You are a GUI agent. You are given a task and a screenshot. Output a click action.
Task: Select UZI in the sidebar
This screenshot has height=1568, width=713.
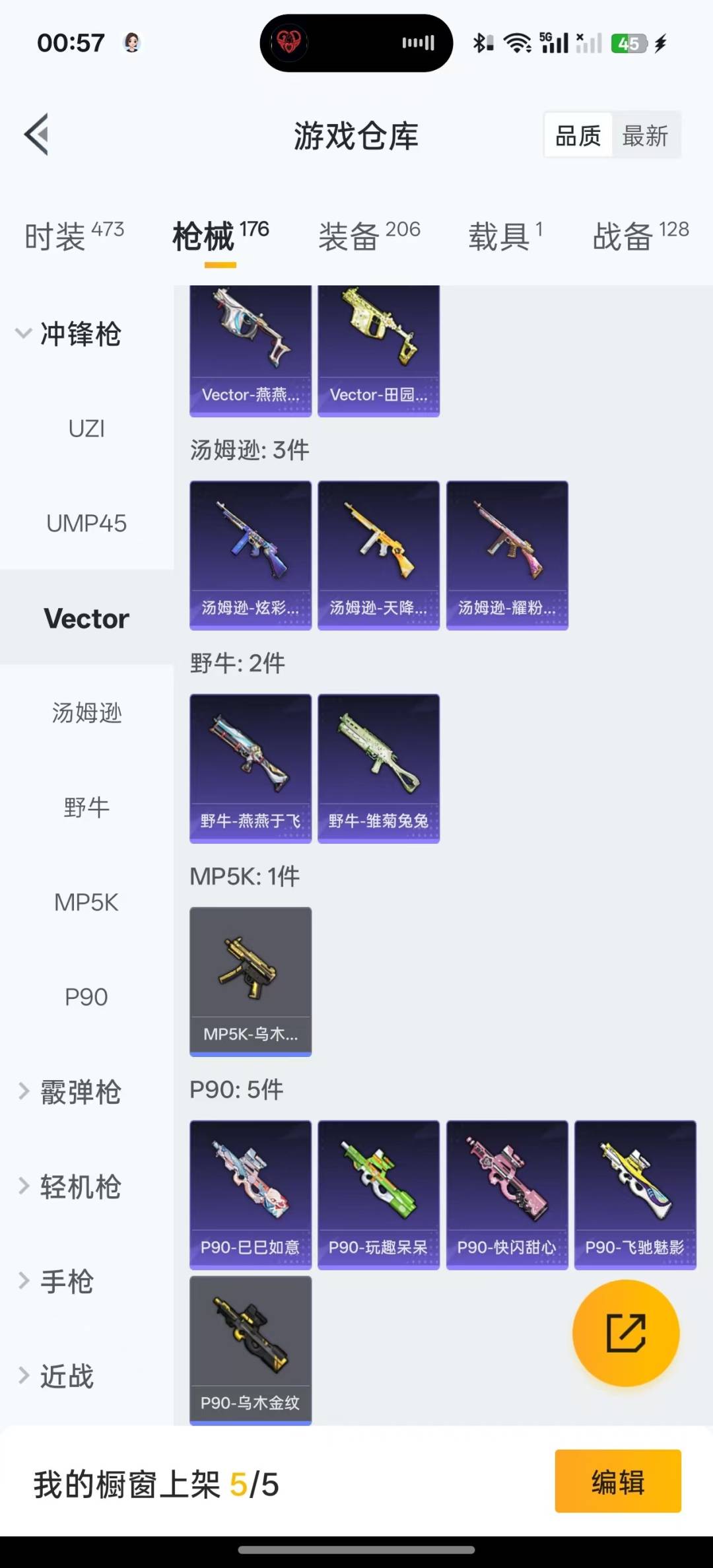(86, 428)
